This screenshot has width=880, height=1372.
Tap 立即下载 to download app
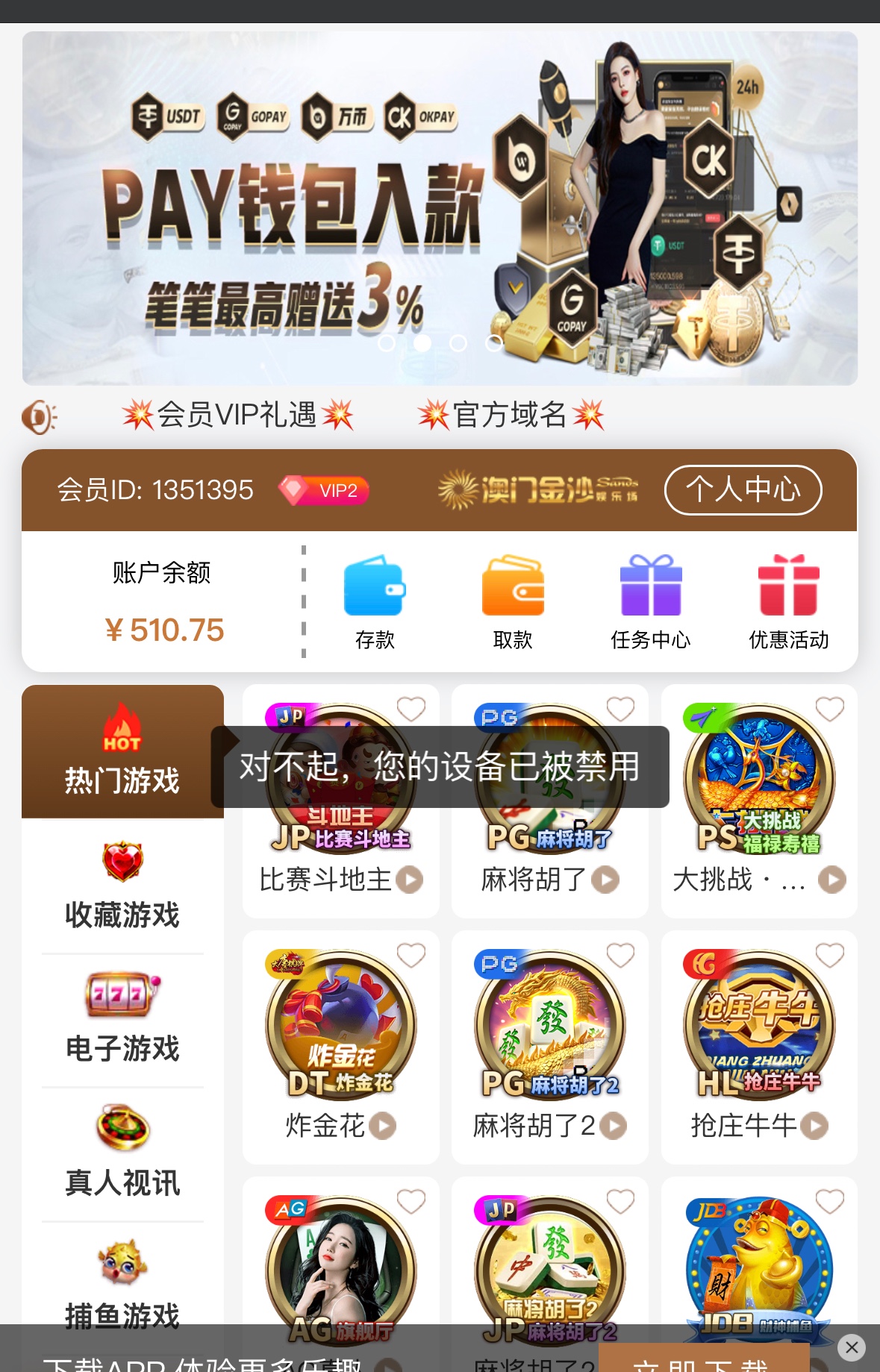coord(703,1359)
